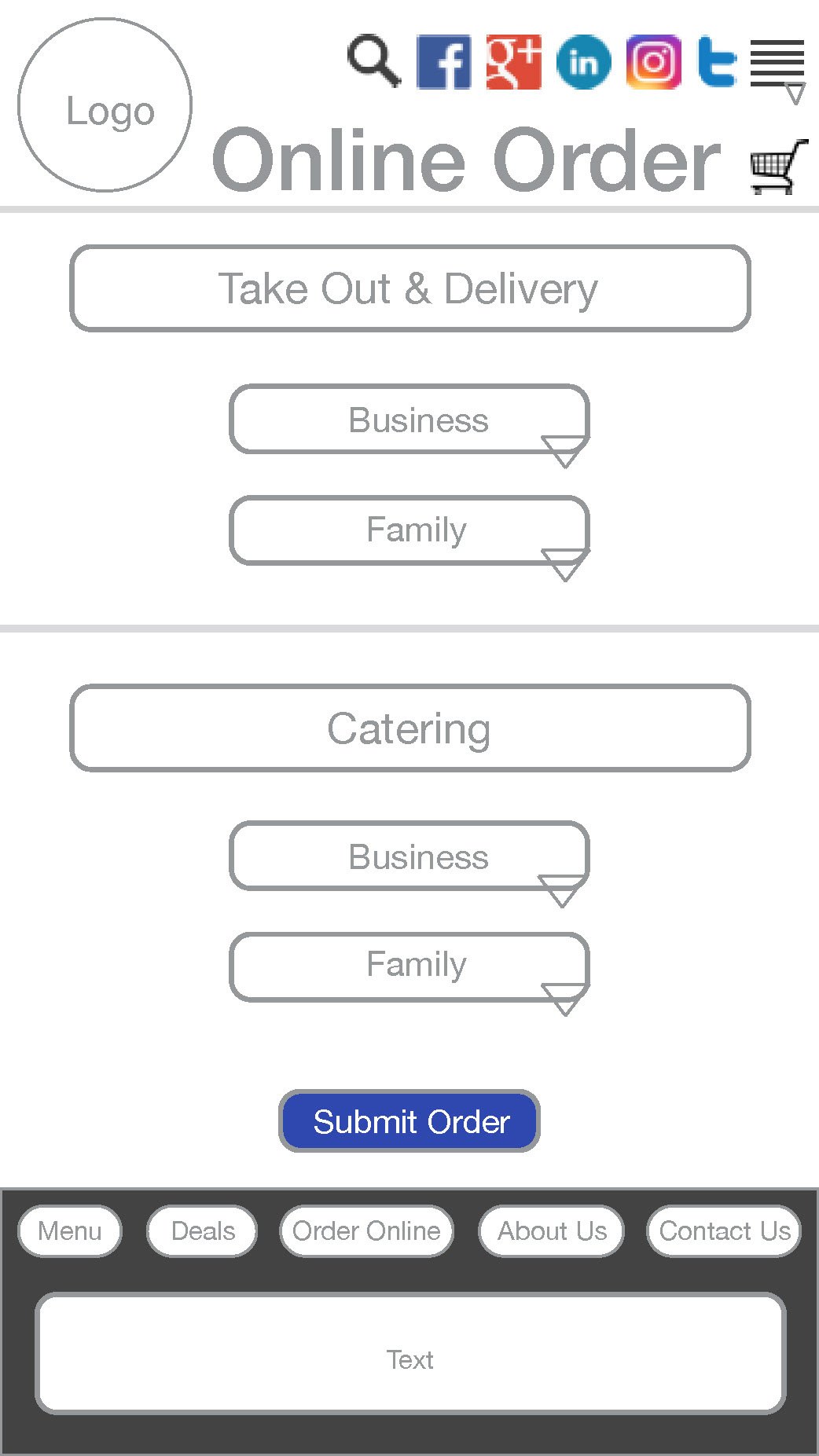819x1456 pixels.
Task: Select the Catering option
Action: [410, 728]
